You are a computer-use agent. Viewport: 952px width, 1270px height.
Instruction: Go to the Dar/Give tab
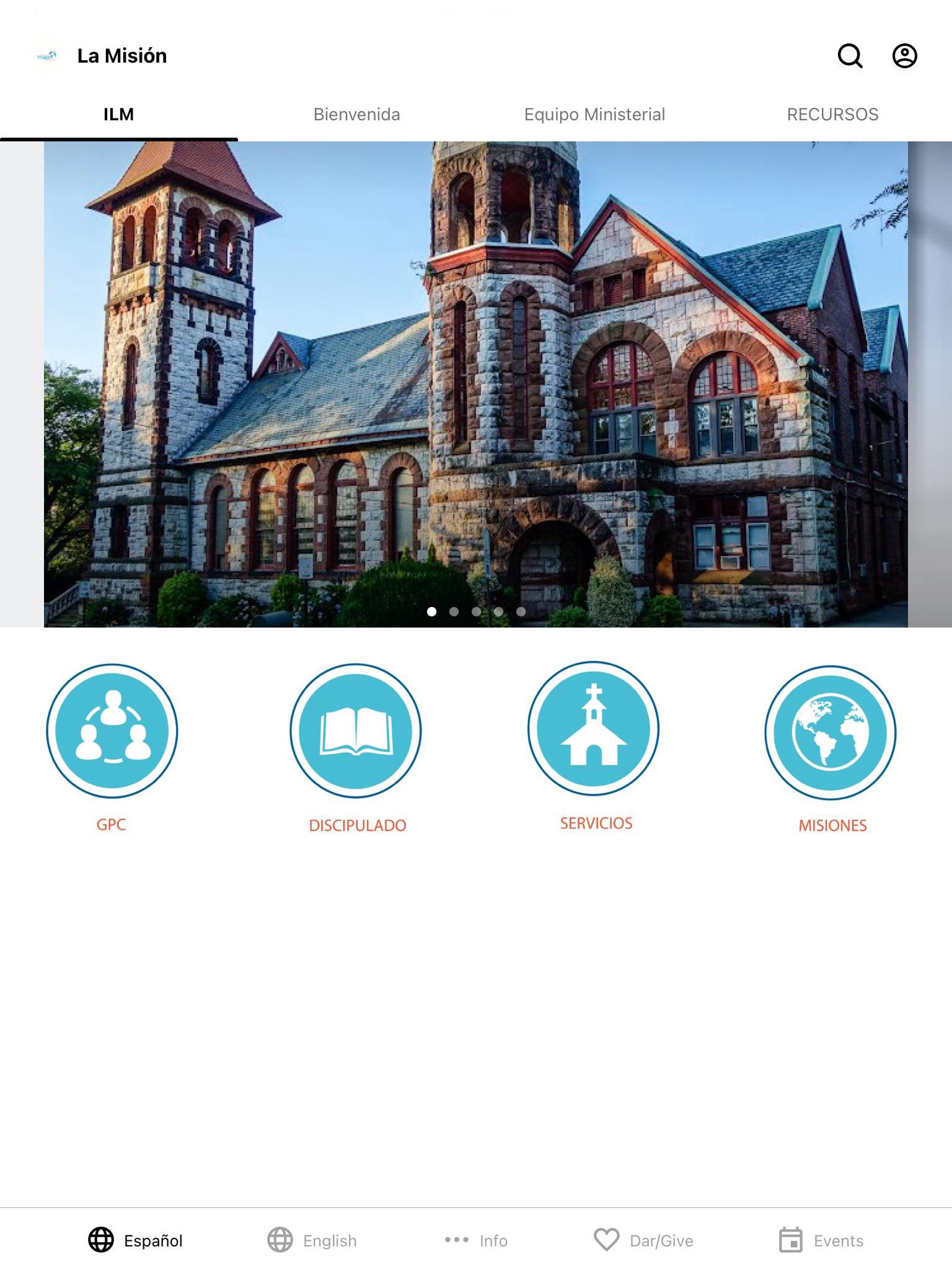643,1240
